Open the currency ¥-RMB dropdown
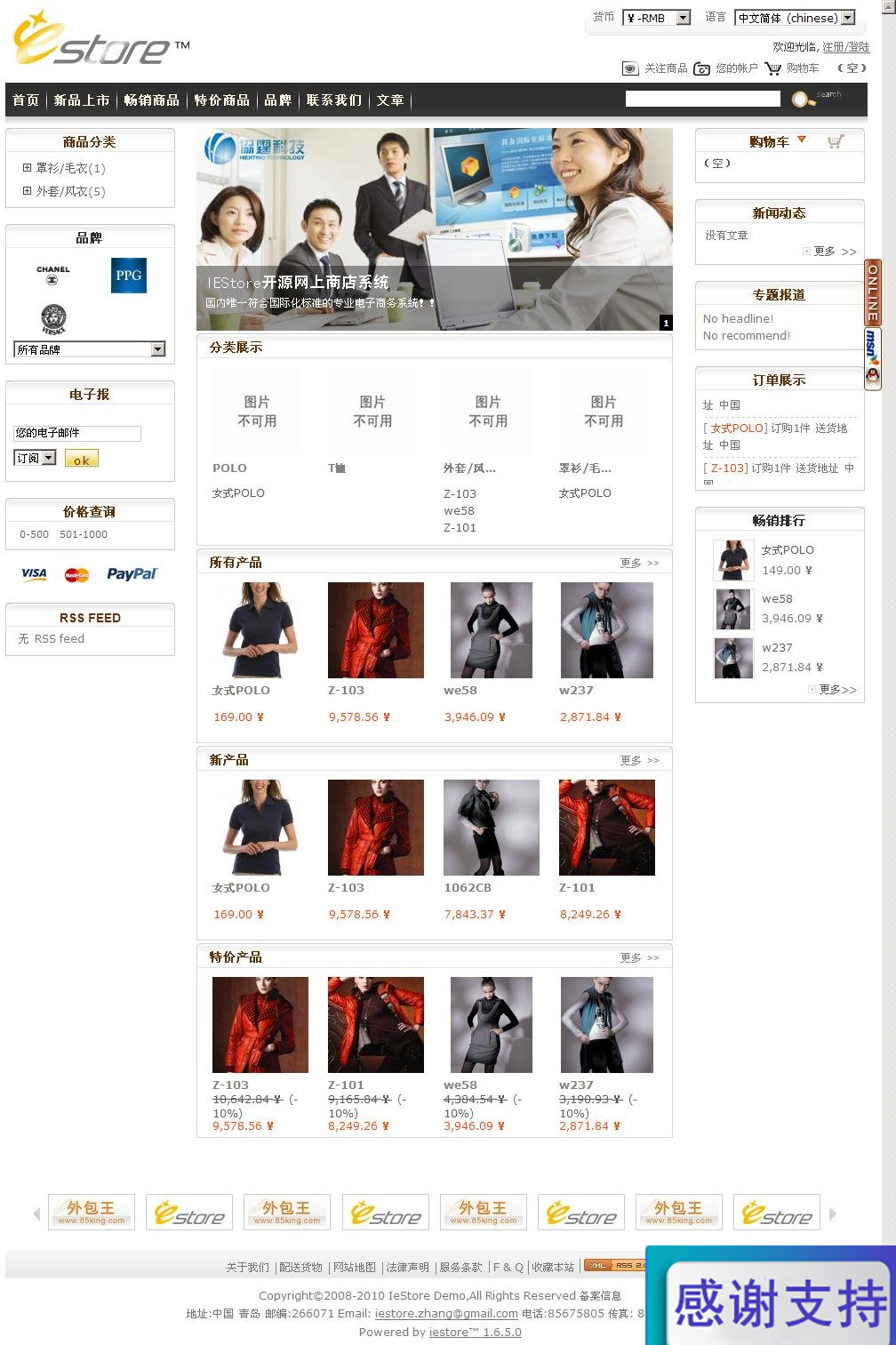The image size is (896, 1345). [683, 18]
